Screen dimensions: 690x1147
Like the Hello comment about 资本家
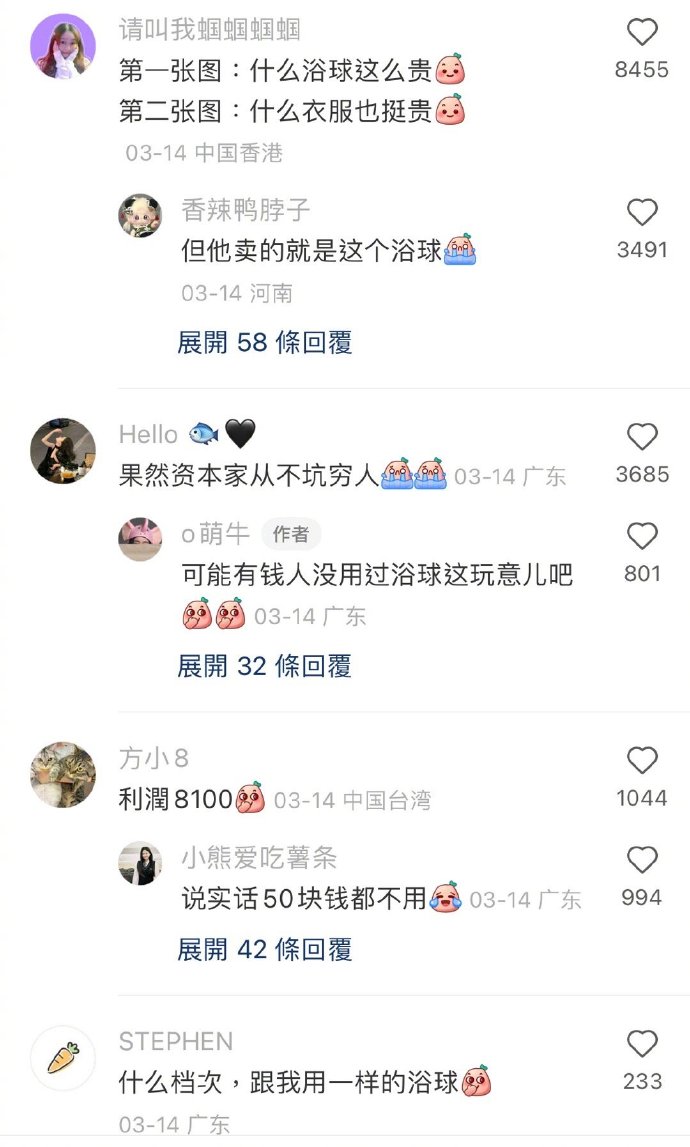click(x=641, y=437)
